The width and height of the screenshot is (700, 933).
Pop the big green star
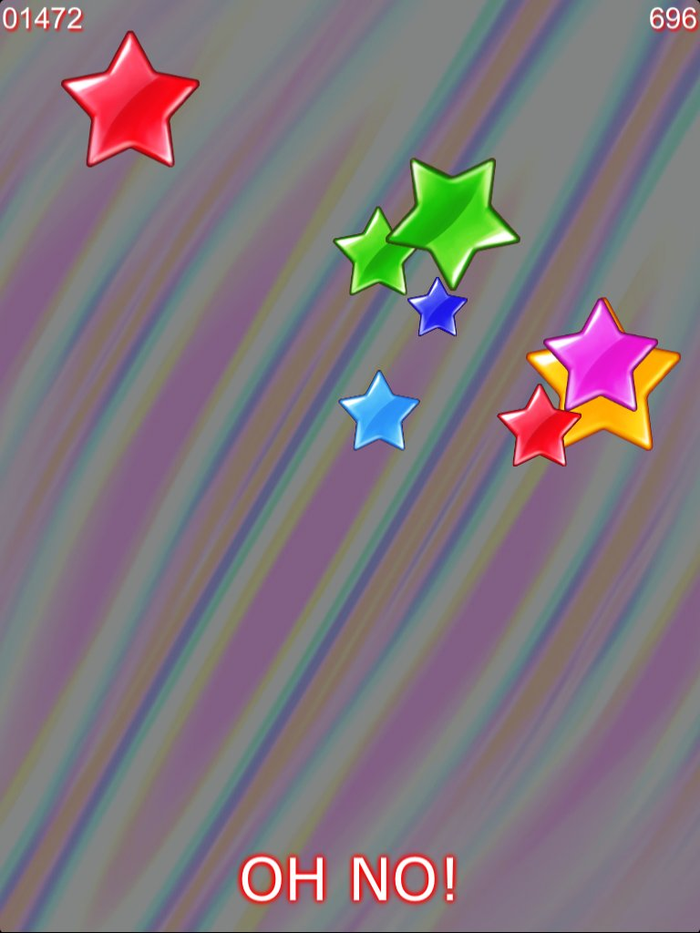tap(455, 218)
